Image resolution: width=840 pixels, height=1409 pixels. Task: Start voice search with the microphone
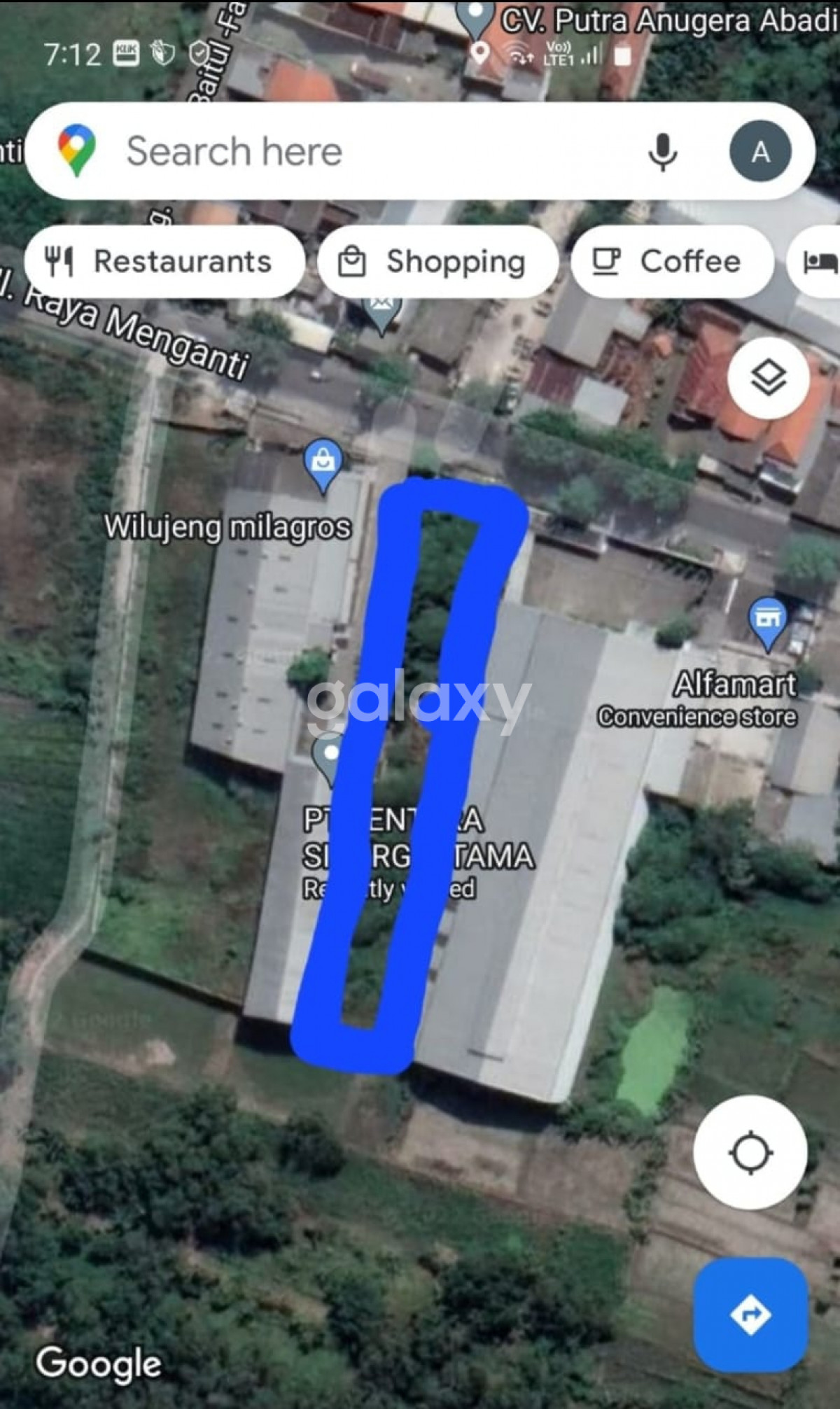662,152
